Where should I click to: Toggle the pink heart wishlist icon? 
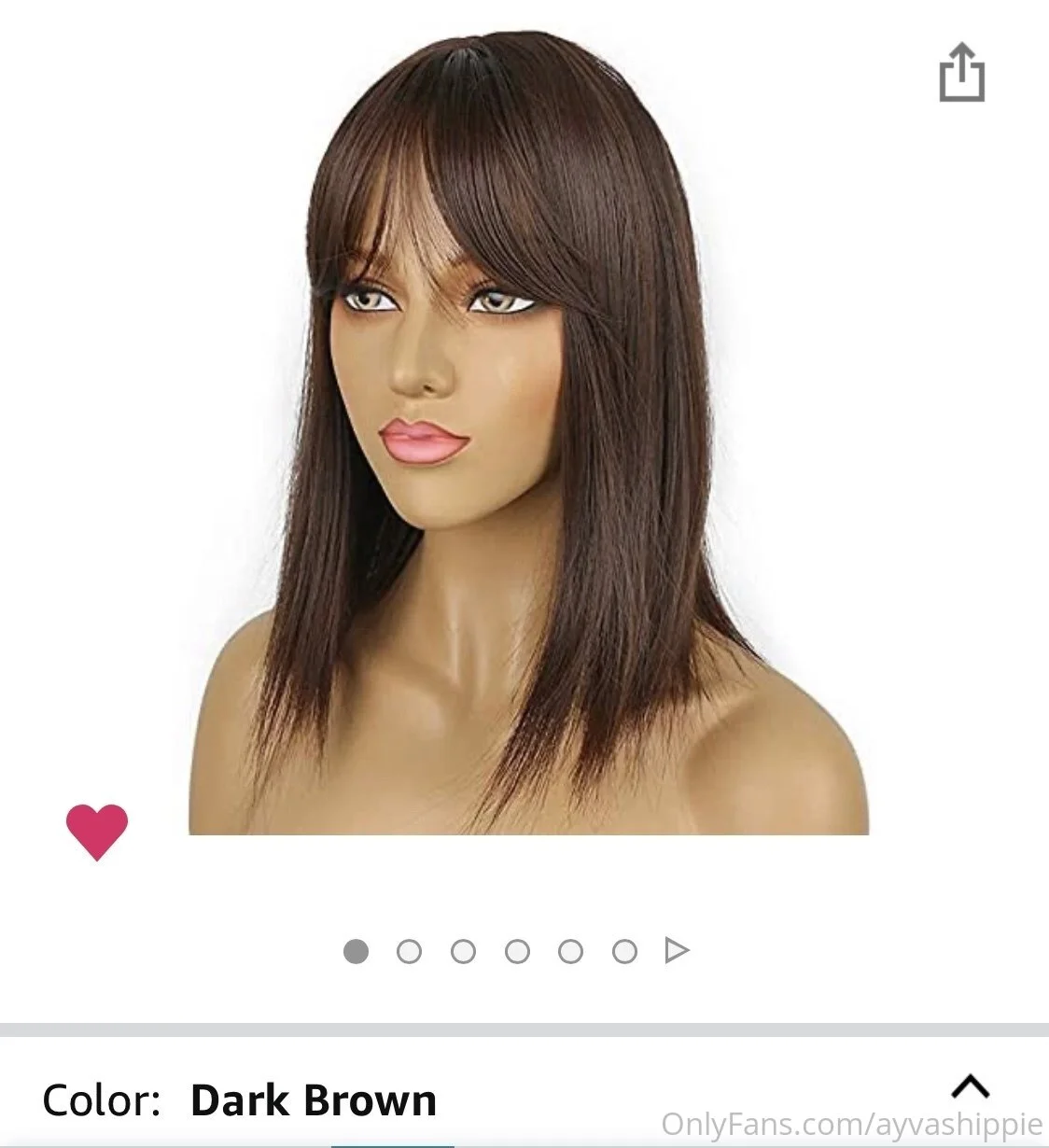pos(97,831)
